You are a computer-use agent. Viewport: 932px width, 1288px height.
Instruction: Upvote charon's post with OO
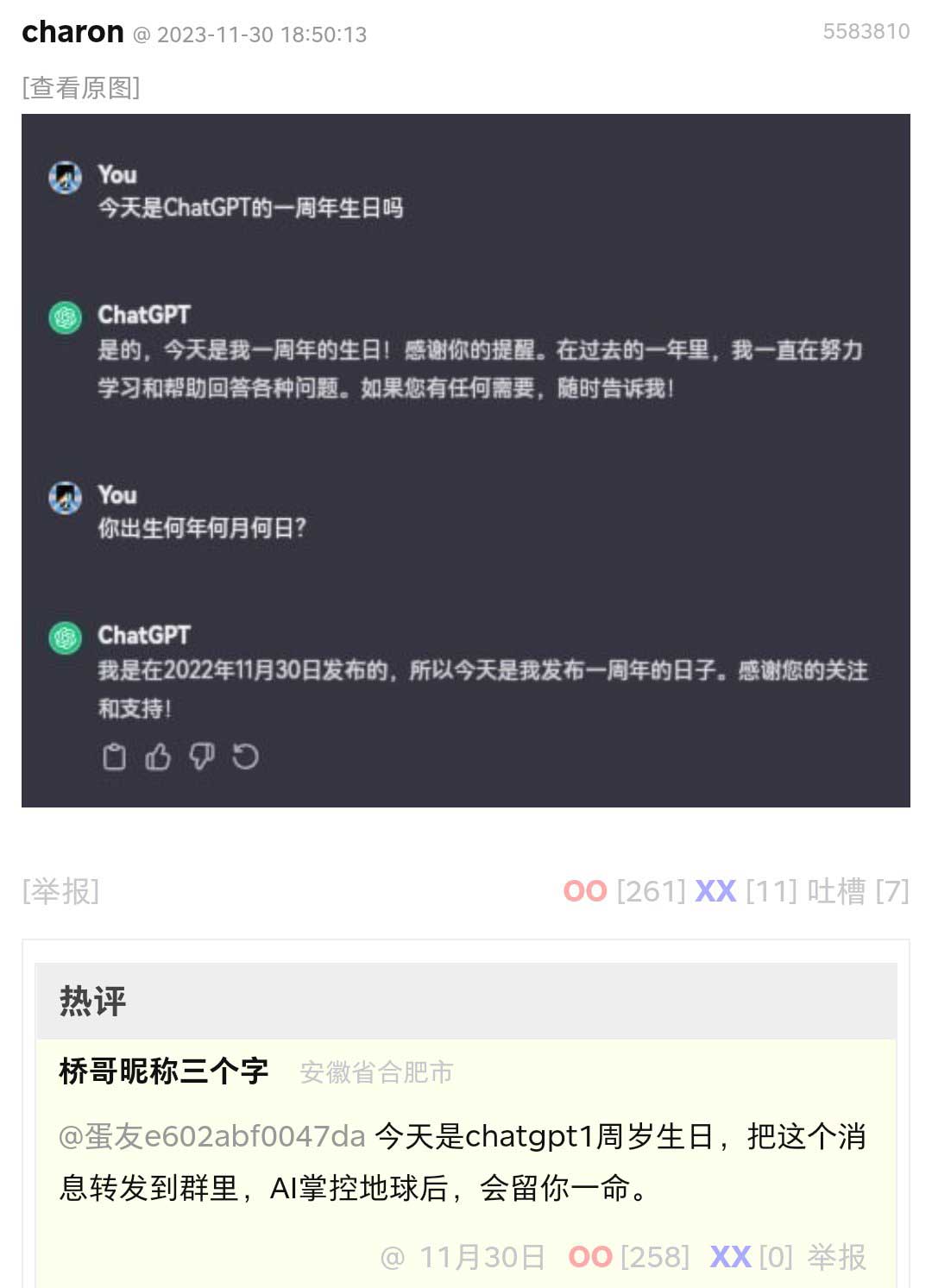pyautogui.click(x=585, y=891)
